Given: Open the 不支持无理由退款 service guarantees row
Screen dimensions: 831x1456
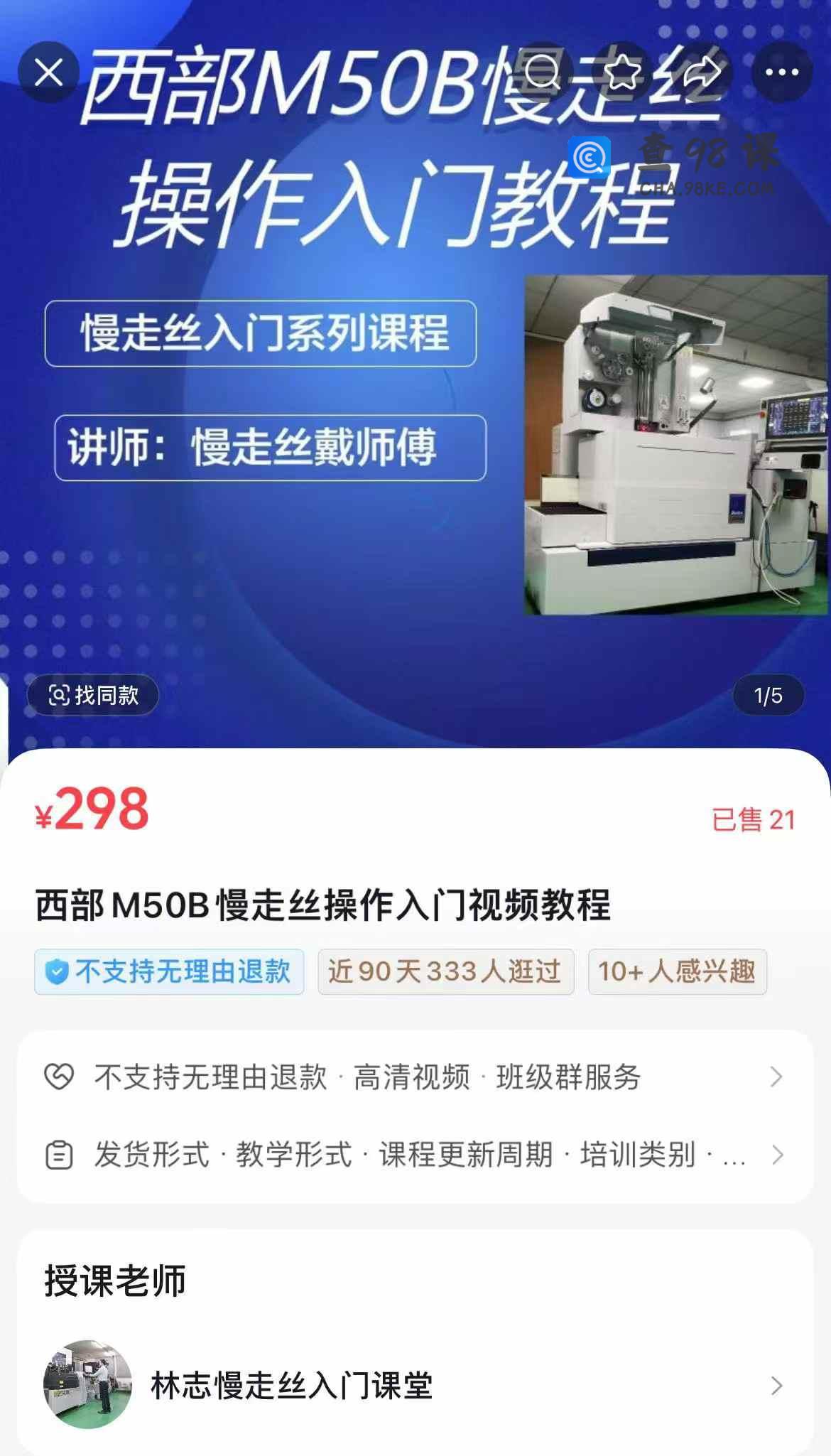Looking at the screenshot, I should coord(415,1077).
